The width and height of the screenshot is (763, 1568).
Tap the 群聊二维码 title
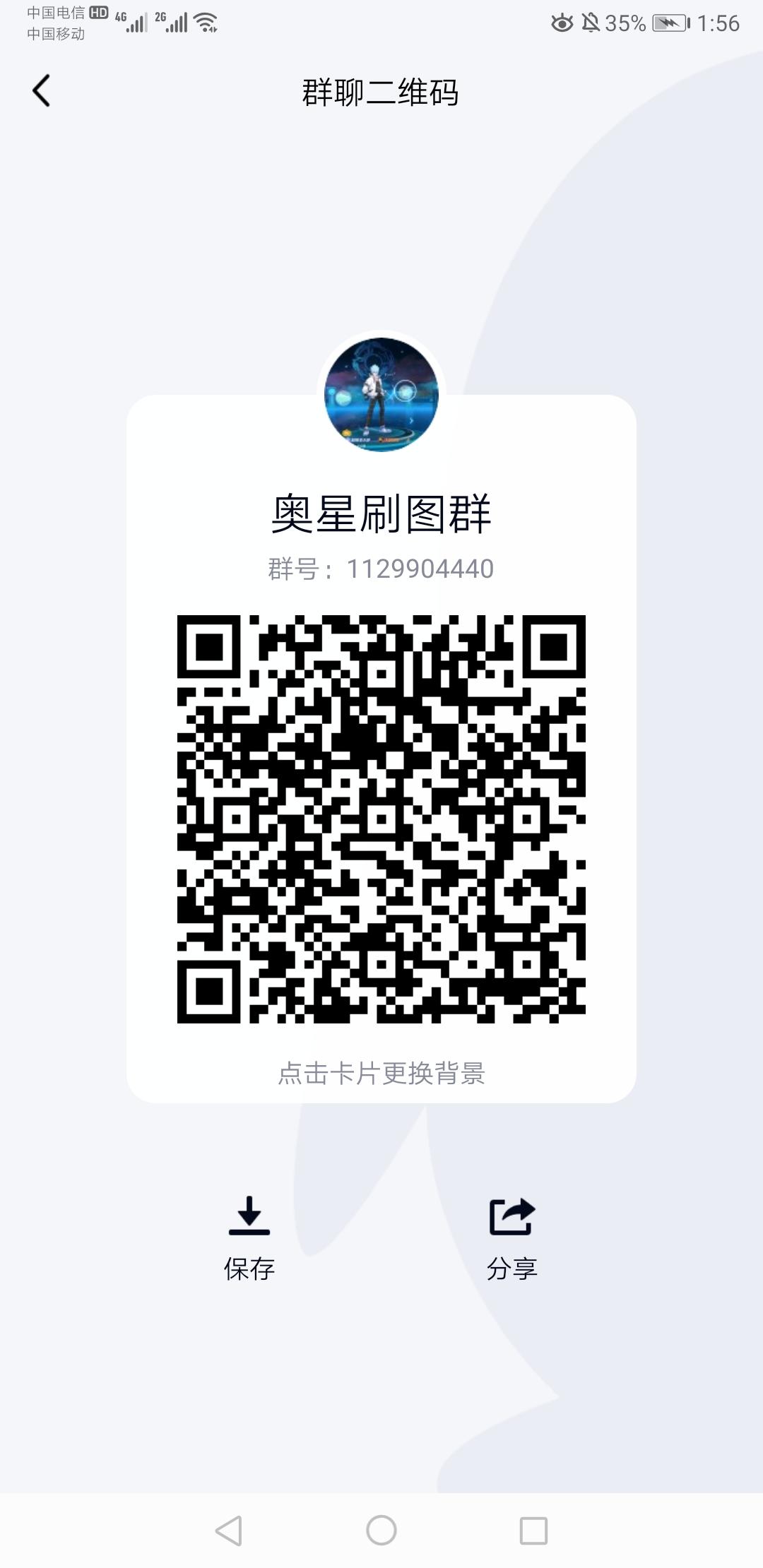point(381,92)
